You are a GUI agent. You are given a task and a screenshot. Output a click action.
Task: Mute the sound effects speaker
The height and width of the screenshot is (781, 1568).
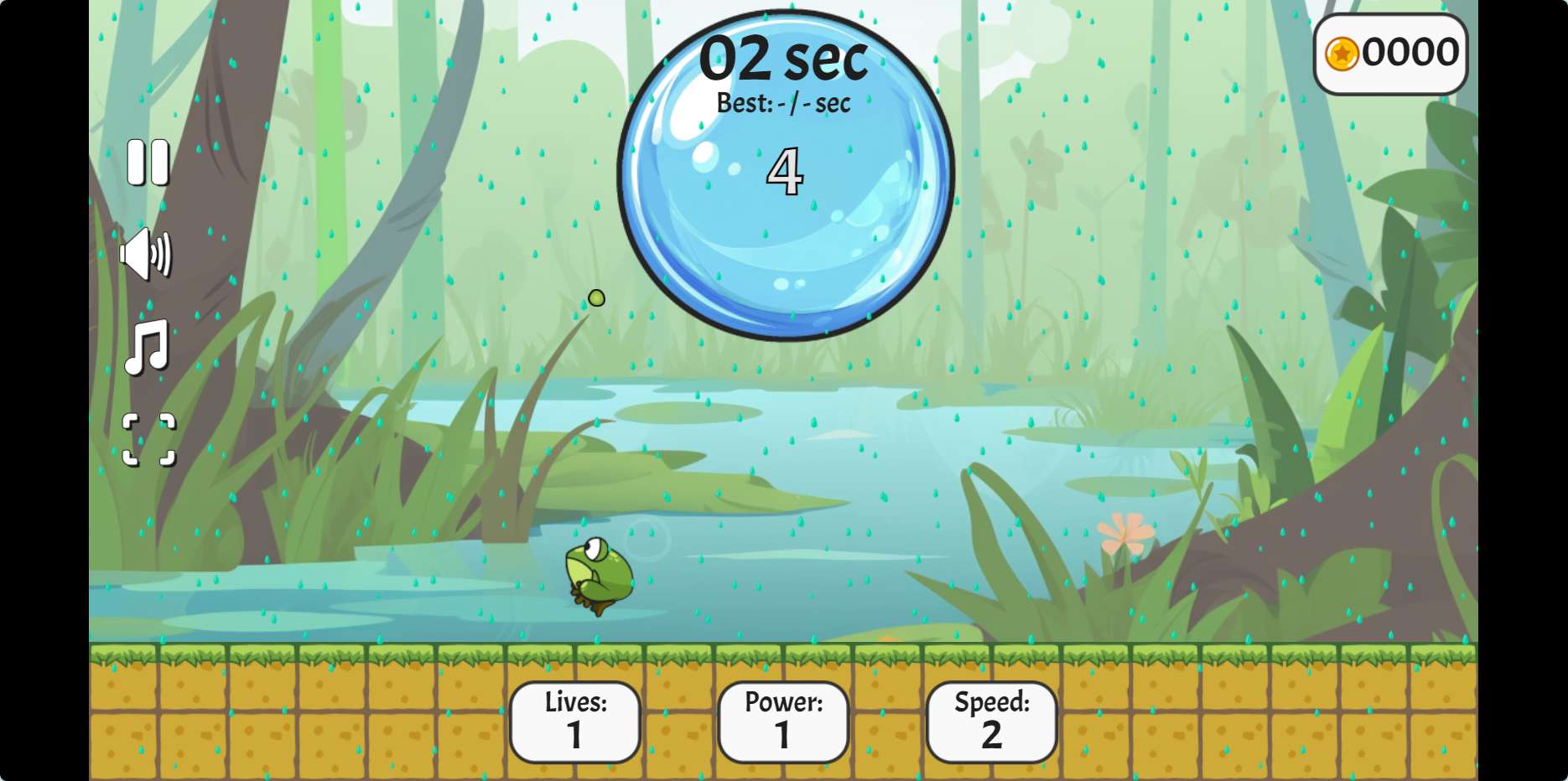click(x=147, y=254)
